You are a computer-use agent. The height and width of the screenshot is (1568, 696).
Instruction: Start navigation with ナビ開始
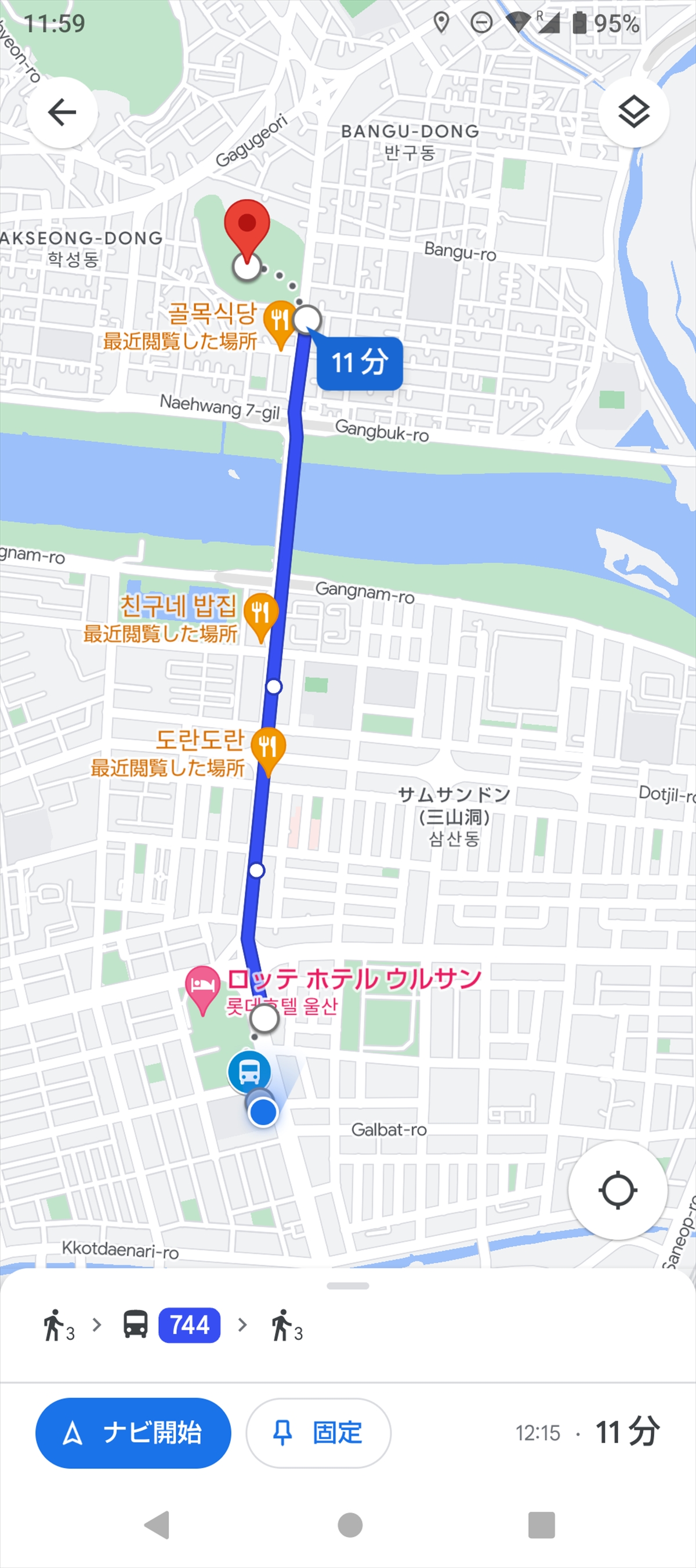[133, 1433]
